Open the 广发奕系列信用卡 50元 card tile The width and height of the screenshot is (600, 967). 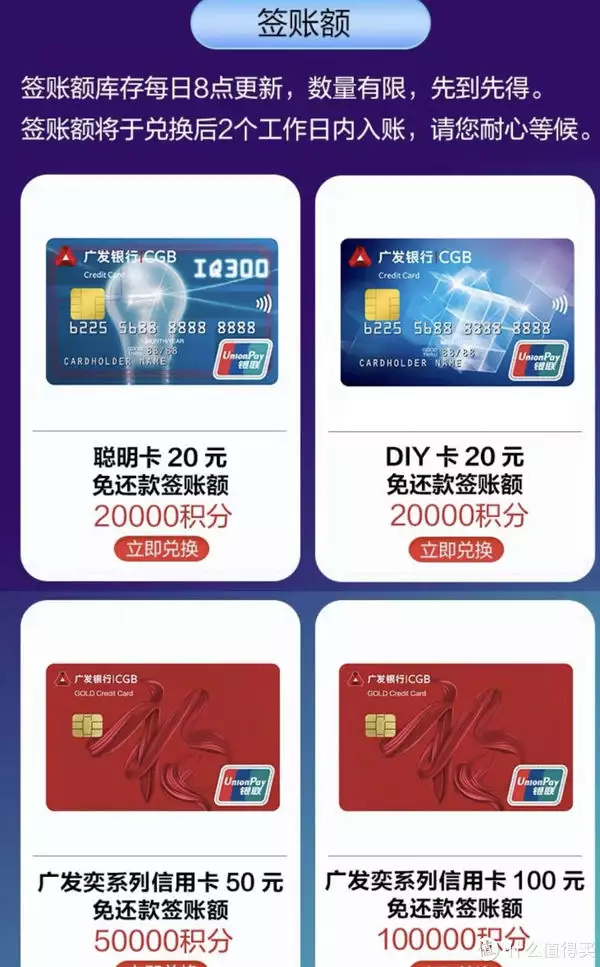pos(162,737)
